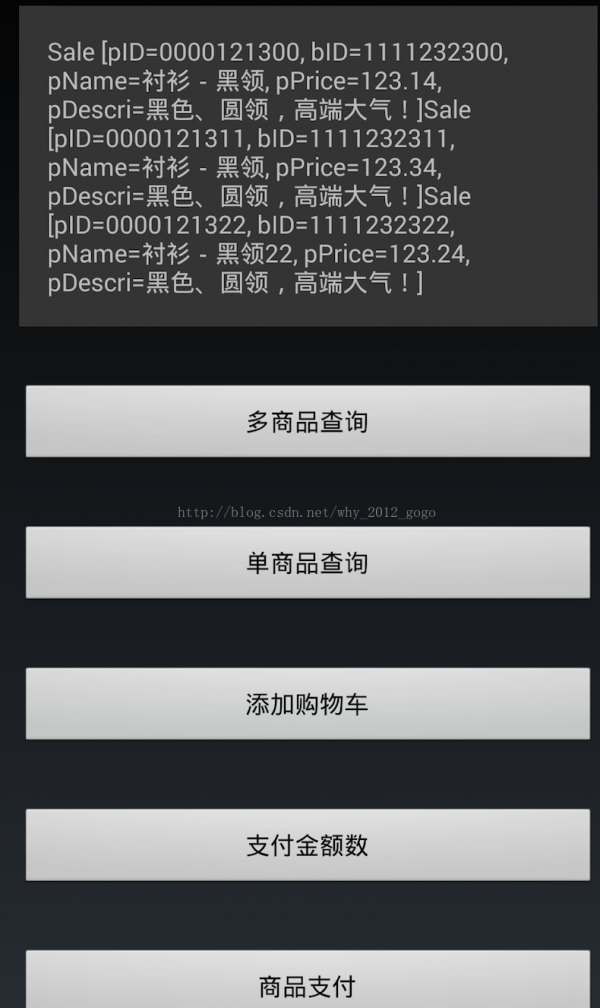Choose the 商品支付 button
The height and width of the screenshot is (1008, 600).
[307, 979]
